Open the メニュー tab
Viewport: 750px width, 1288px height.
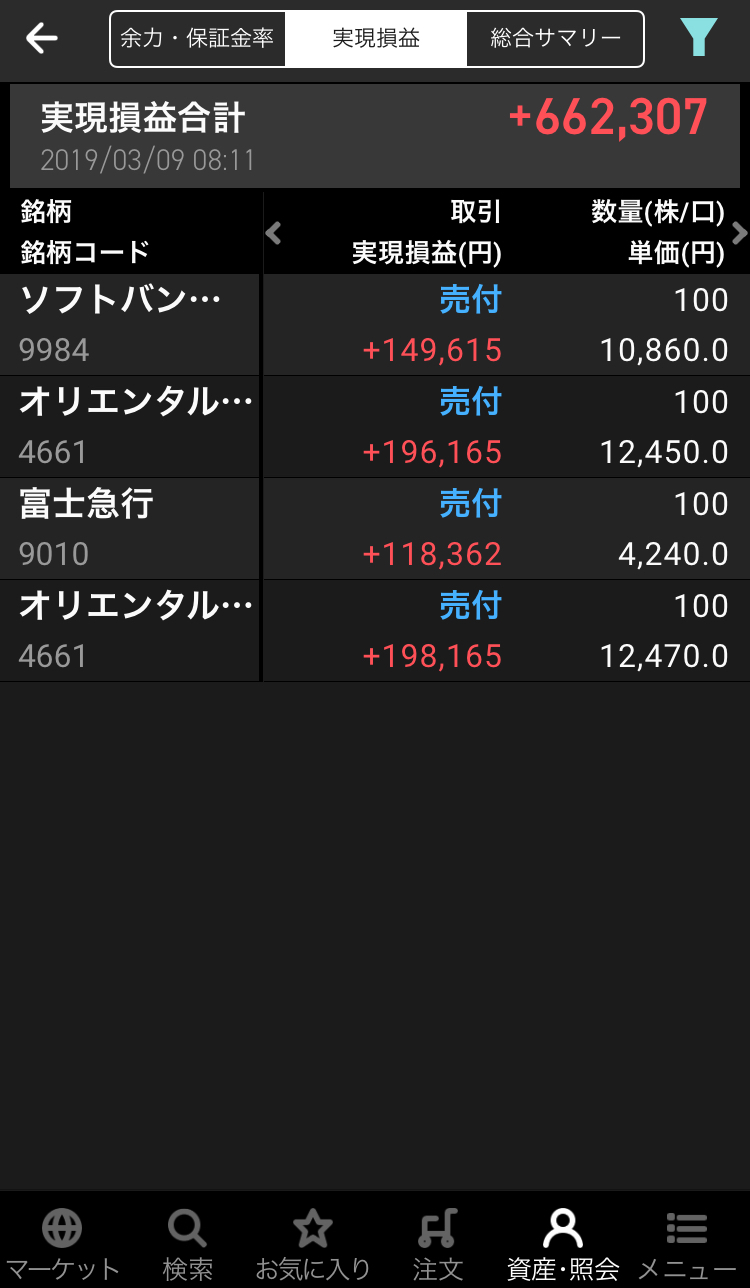click(687, 1243)
